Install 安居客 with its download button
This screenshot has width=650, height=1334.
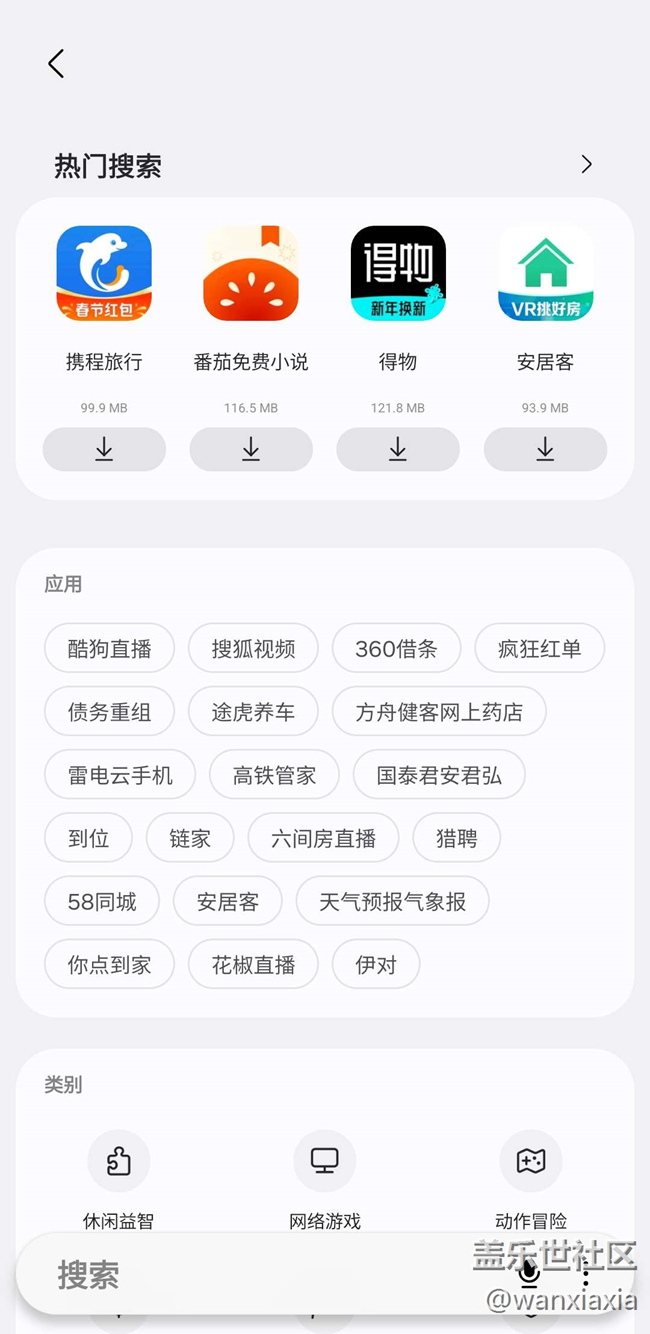coord(545,449)
